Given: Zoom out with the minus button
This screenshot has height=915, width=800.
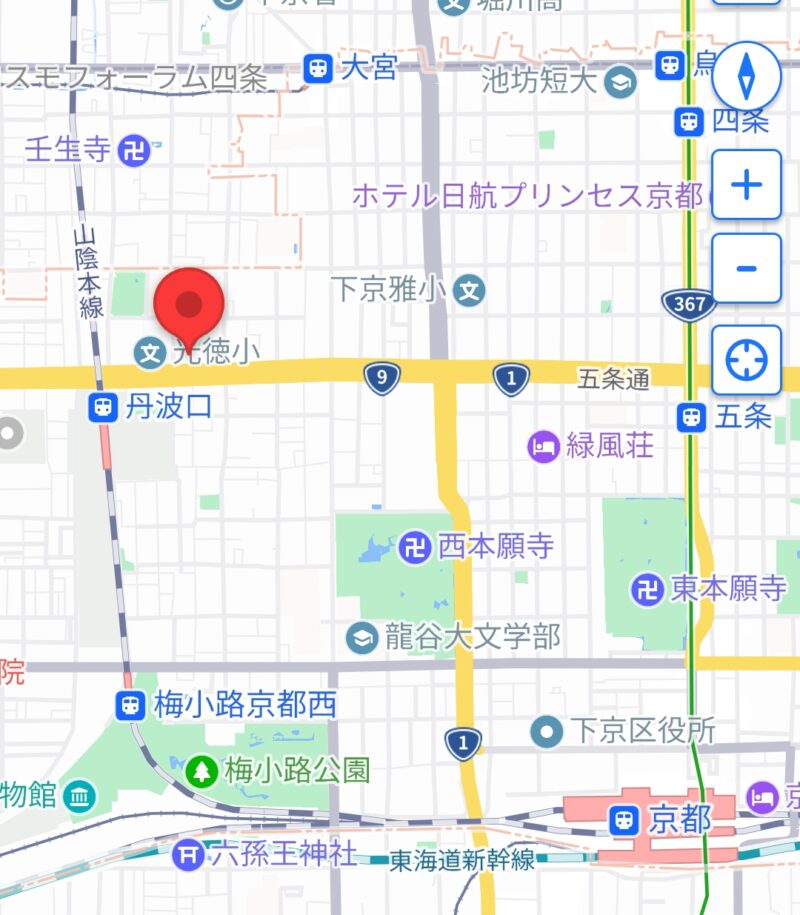Looking at the screenshot, I should point(746,269).
